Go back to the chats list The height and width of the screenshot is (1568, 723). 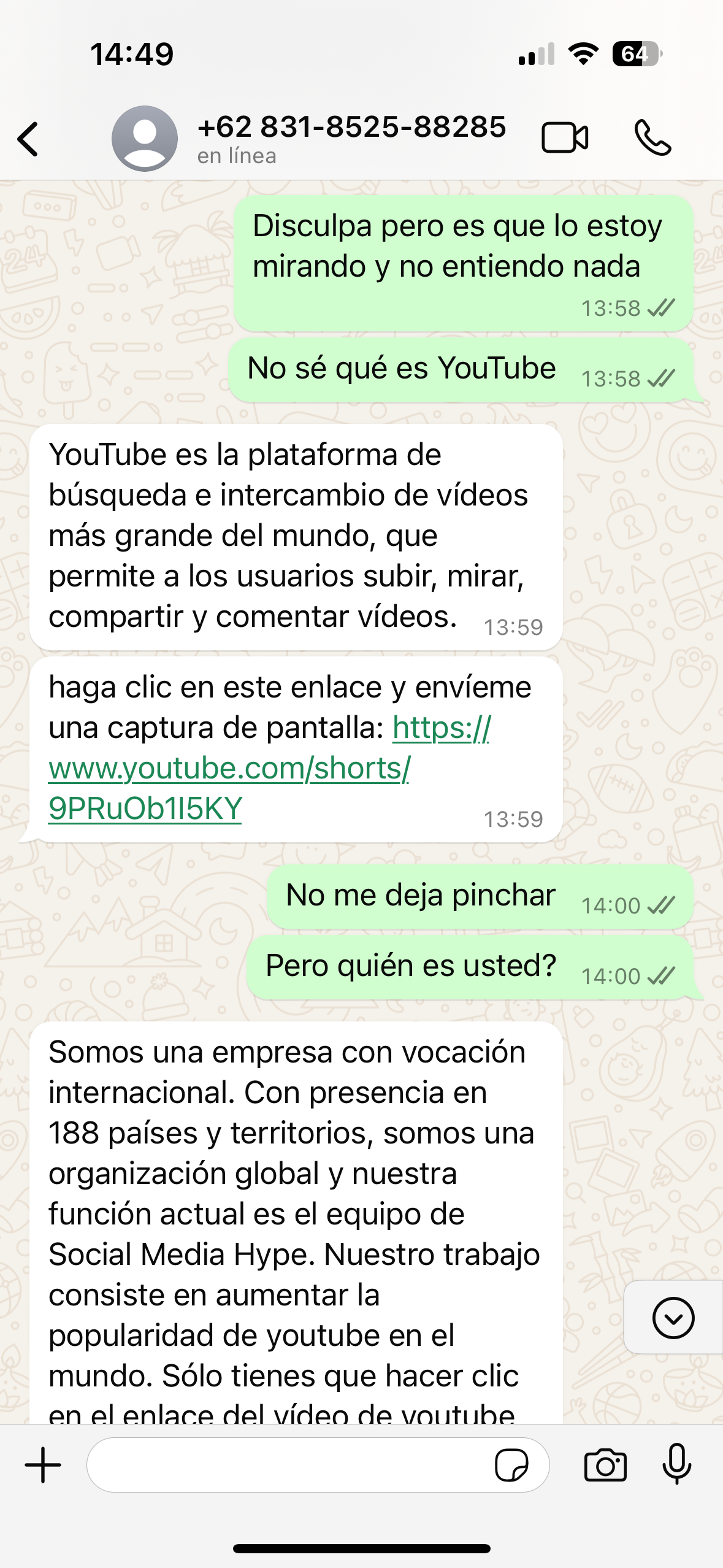coord(28,139)
